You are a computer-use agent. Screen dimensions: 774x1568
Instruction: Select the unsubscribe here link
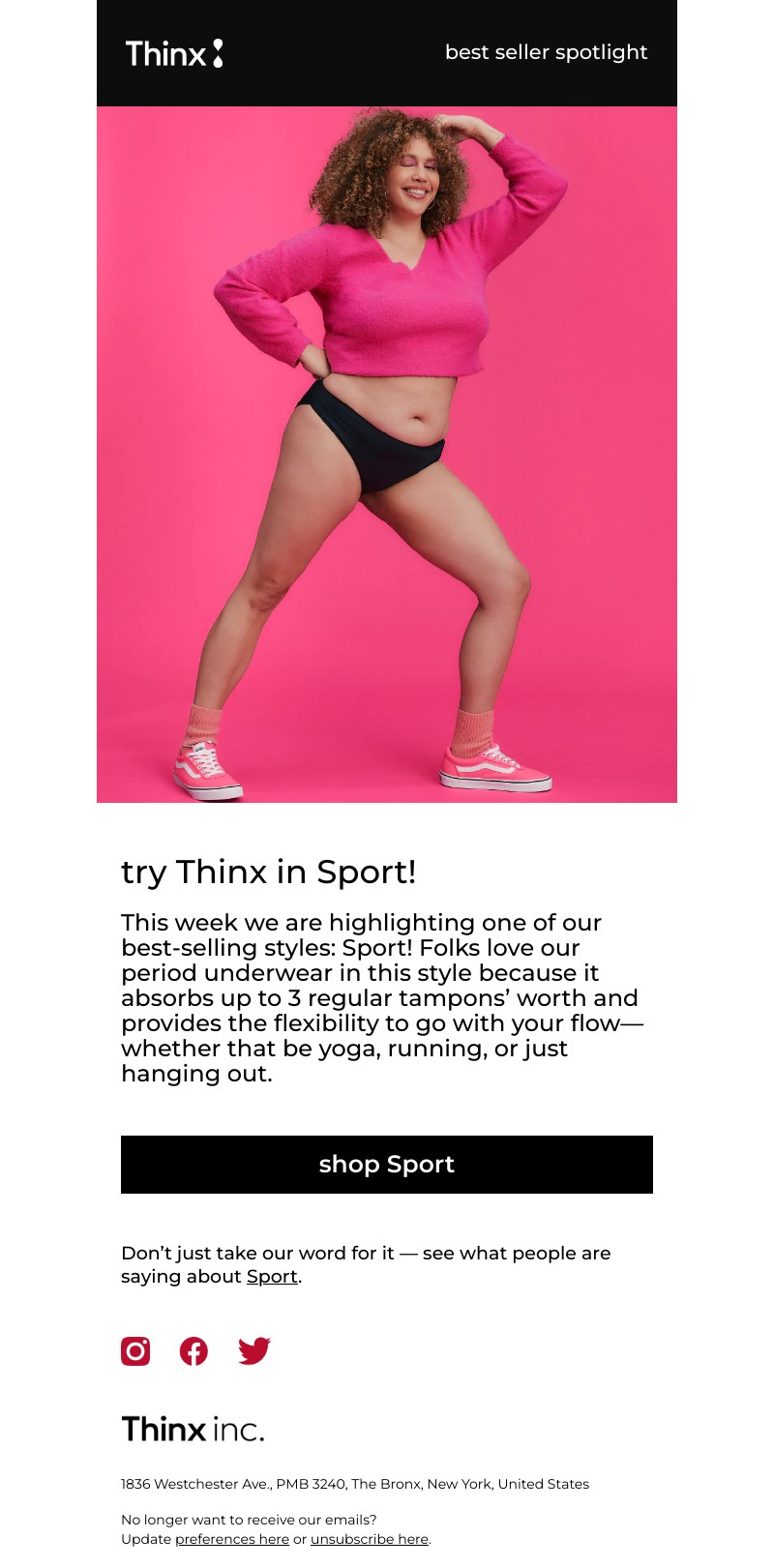(370, 1539)
